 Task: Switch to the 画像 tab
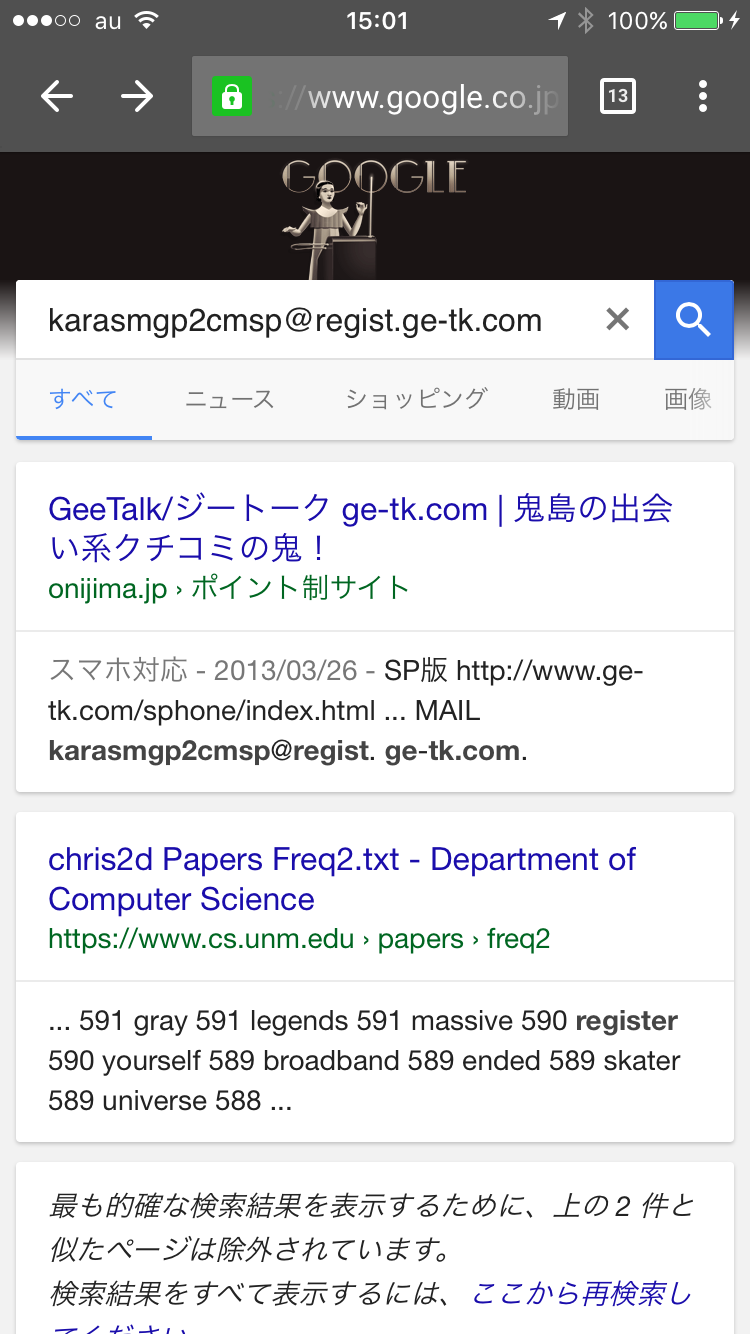tap(688, 399)
